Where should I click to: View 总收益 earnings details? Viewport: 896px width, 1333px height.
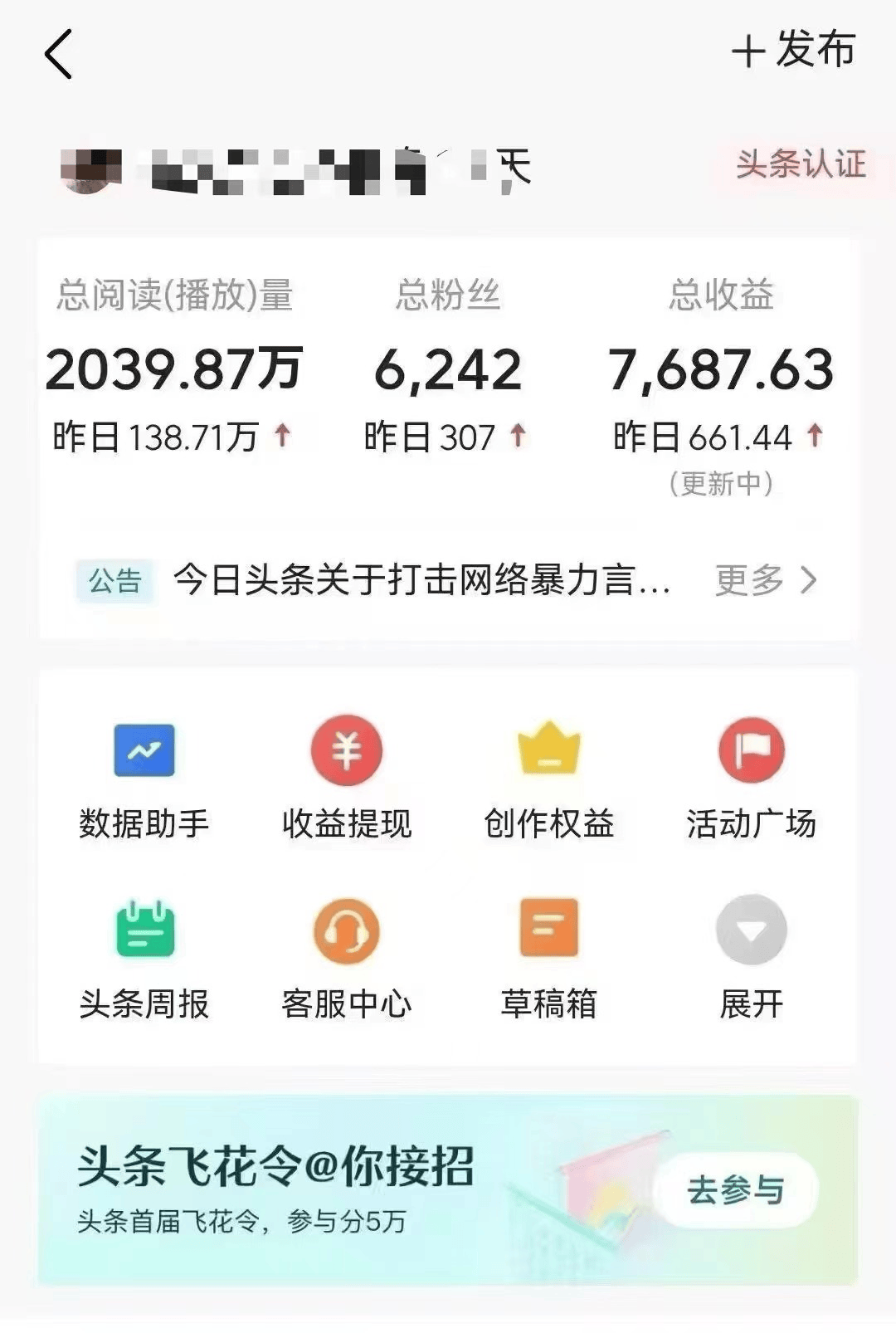pos(720,370)
